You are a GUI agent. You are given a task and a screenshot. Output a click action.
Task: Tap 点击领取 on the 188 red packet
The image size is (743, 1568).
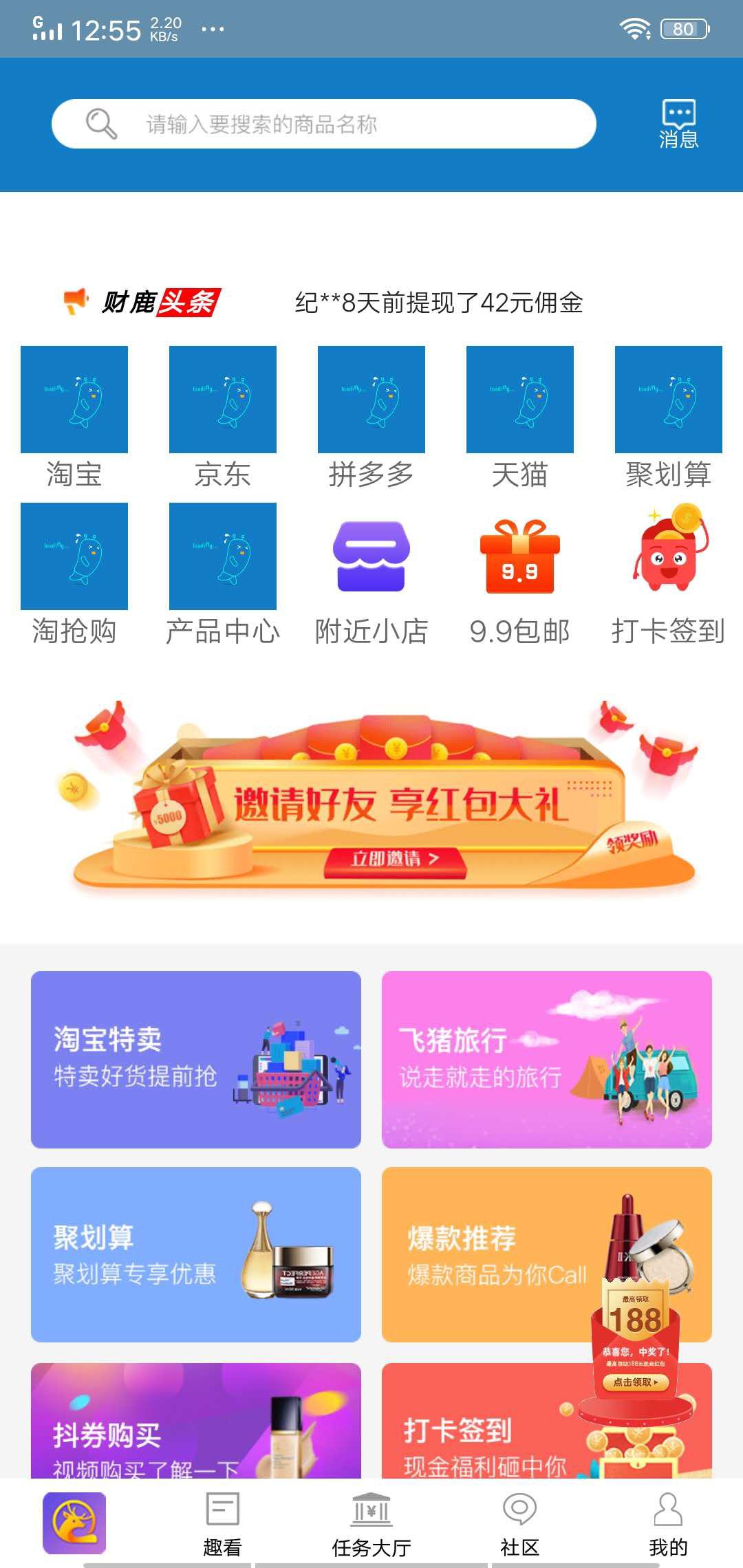[636, 1383]
